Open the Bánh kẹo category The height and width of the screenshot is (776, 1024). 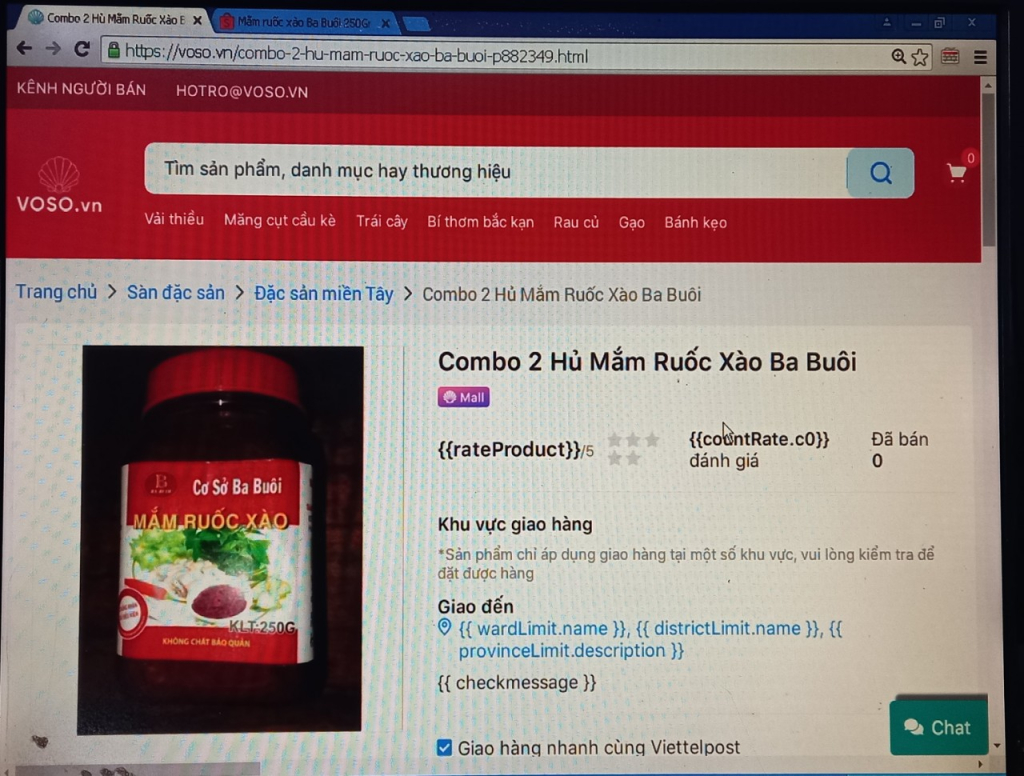coord(695,222)
